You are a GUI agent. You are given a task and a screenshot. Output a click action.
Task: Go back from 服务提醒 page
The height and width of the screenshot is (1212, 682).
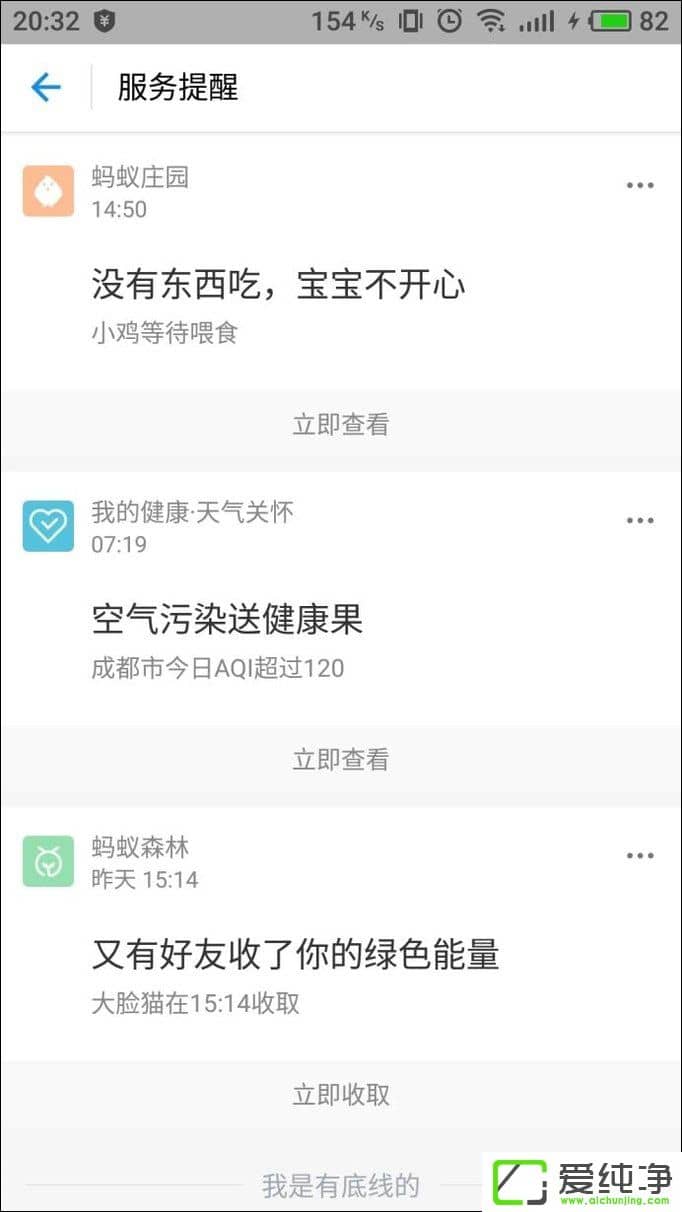tap(46, 88)
